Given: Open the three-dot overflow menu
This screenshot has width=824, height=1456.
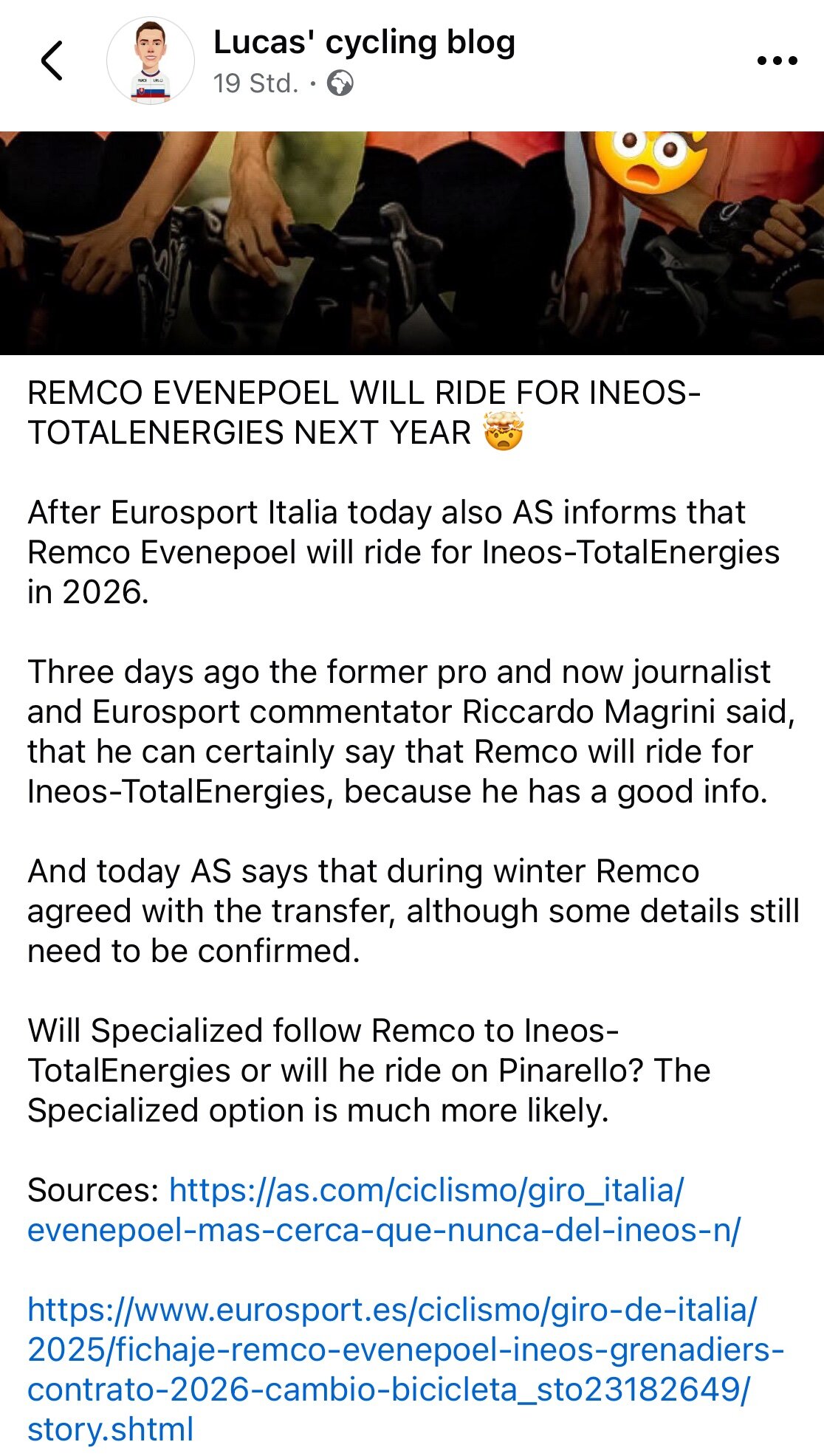Looking at the screenshot, I should point(777,61).
